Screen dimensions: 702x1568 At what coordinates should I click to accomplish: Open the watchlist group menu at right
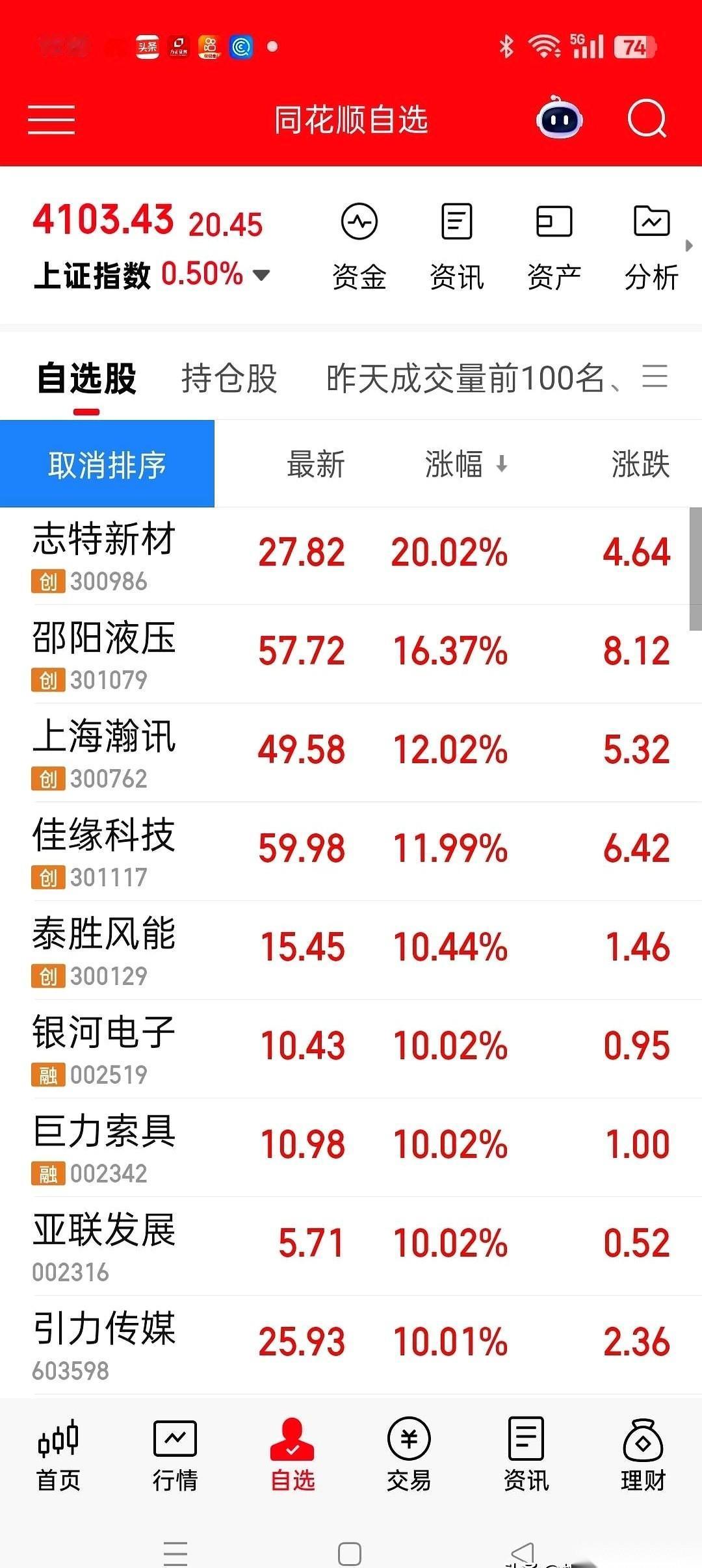coord(655,377)
